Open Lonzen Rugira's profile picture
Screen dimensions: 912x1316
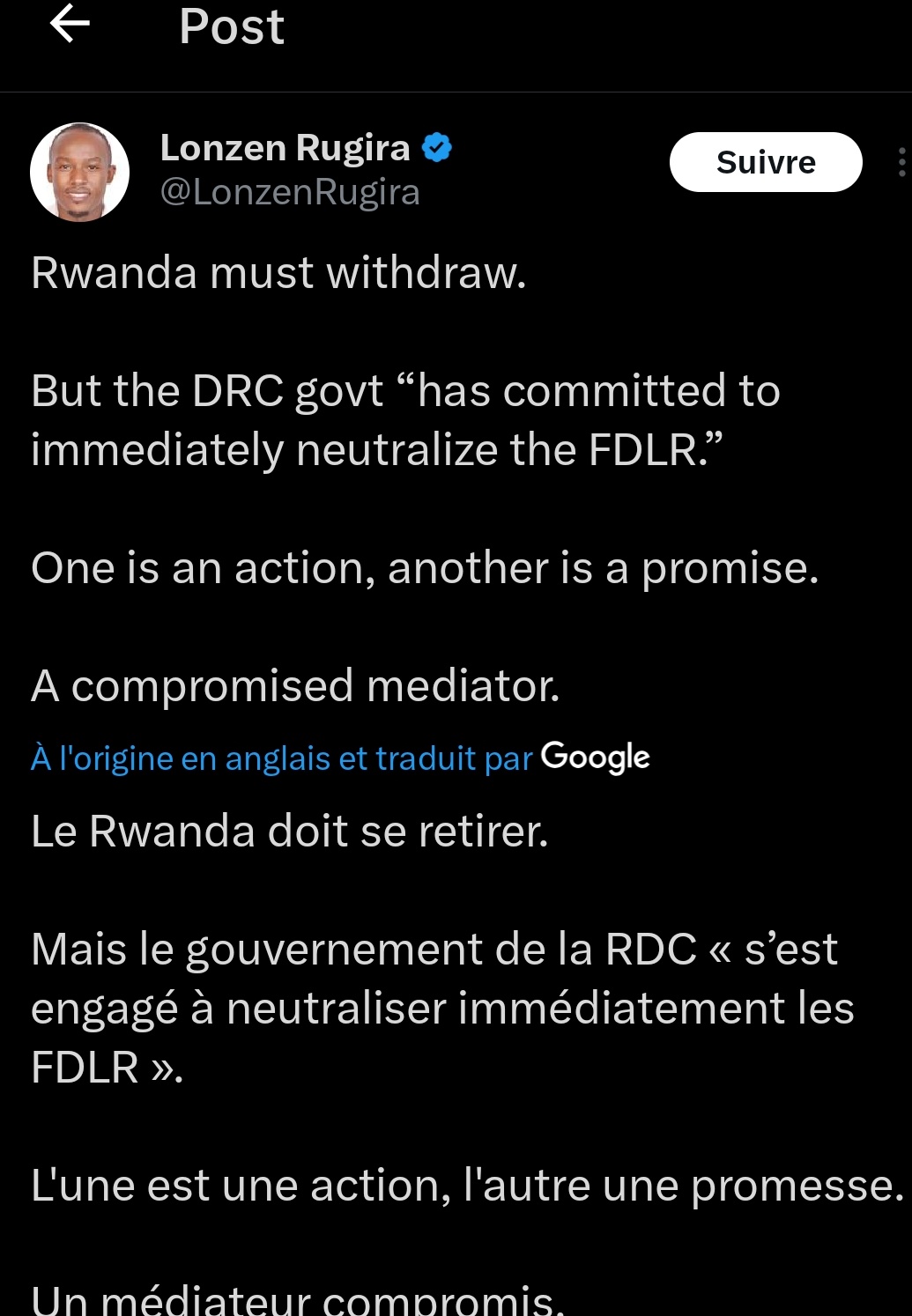[79, 172]
